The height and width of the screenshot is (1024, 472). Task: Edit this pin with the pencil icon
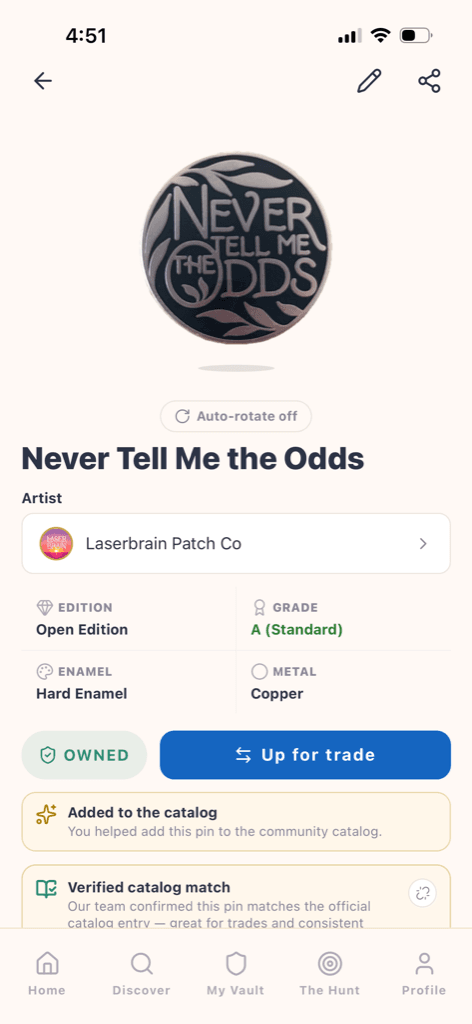(369, 81)
